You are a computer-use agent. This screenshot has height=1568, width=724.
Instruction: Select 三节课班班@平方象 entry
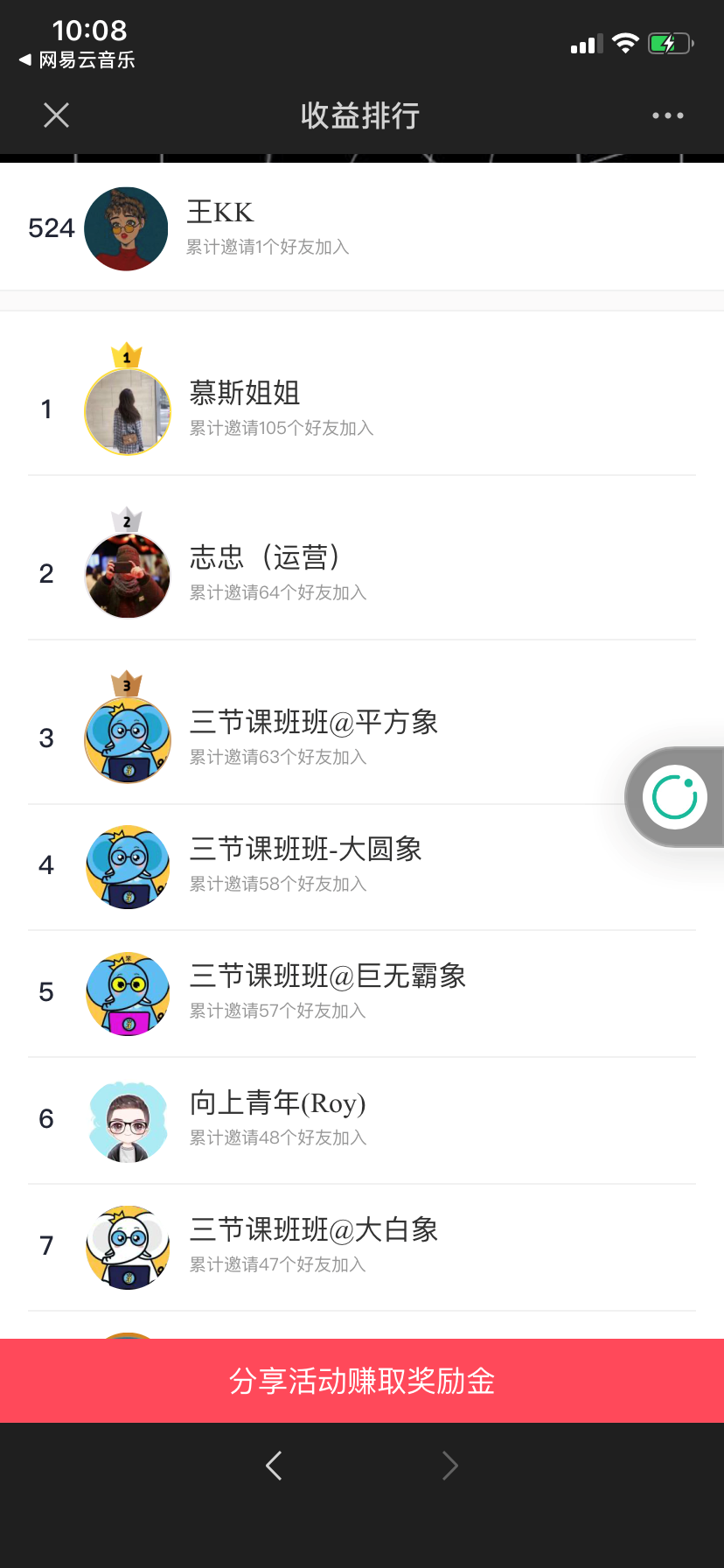point(362,723)
